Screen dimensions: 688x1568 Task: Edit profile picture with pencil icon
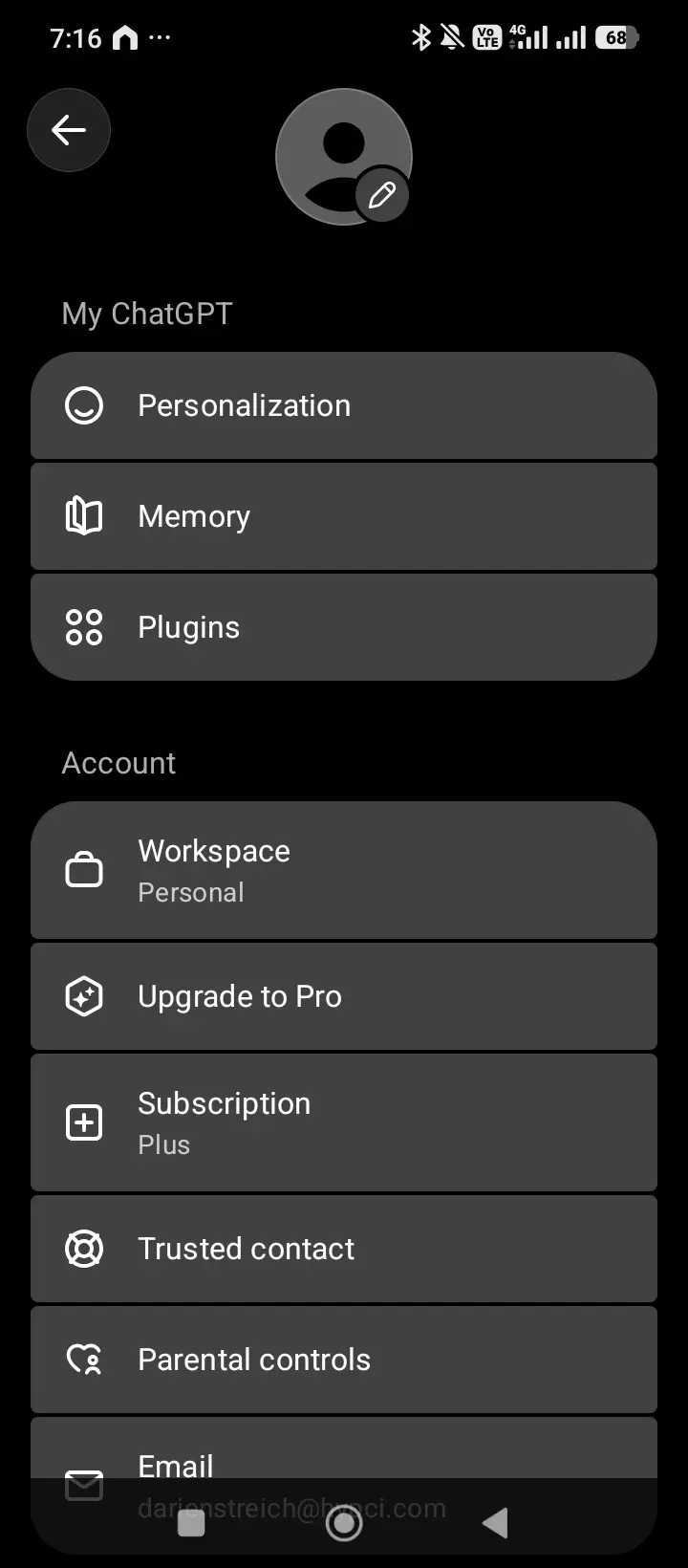coord(382,196)
